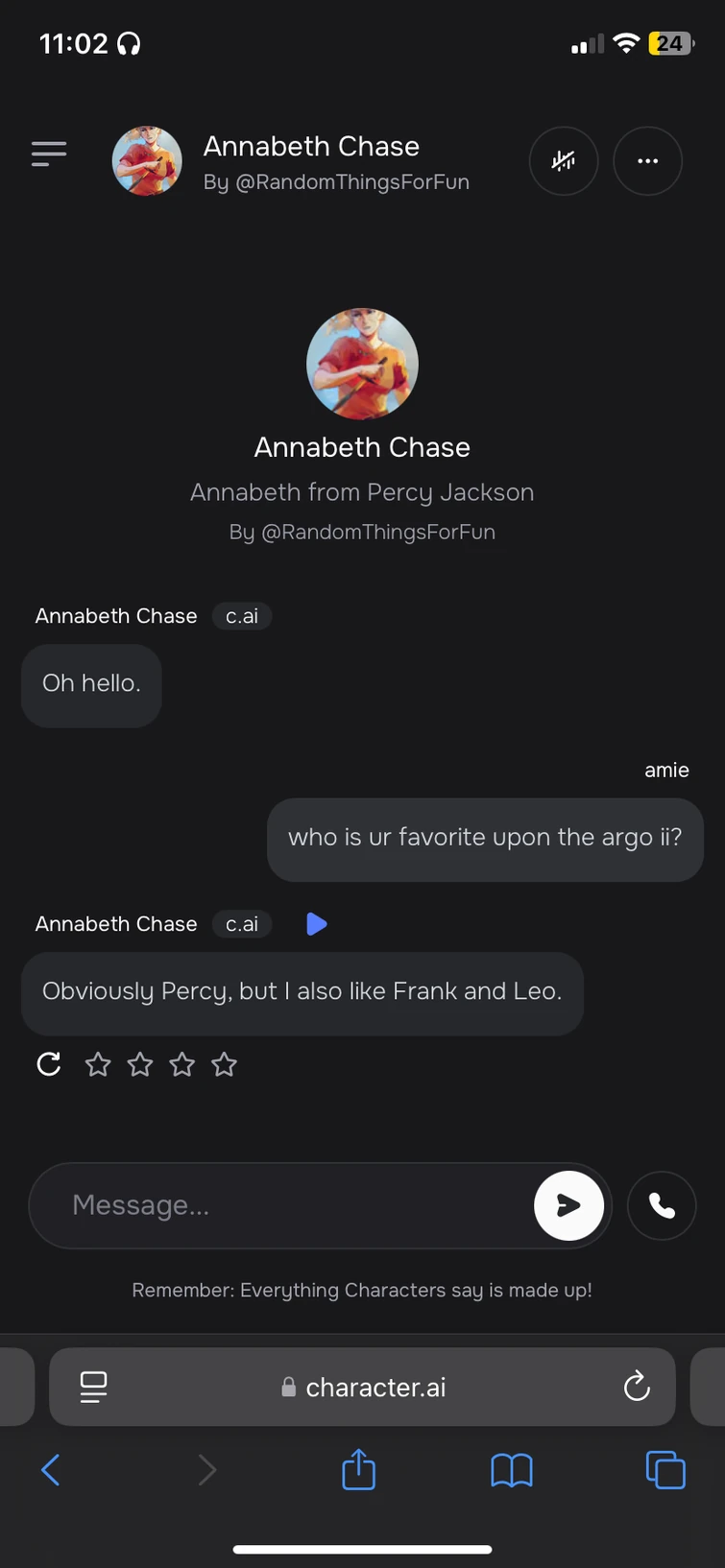Open the character.ai address bar
Viewport: 725px width, 1568px height.
click(365, 1388)
